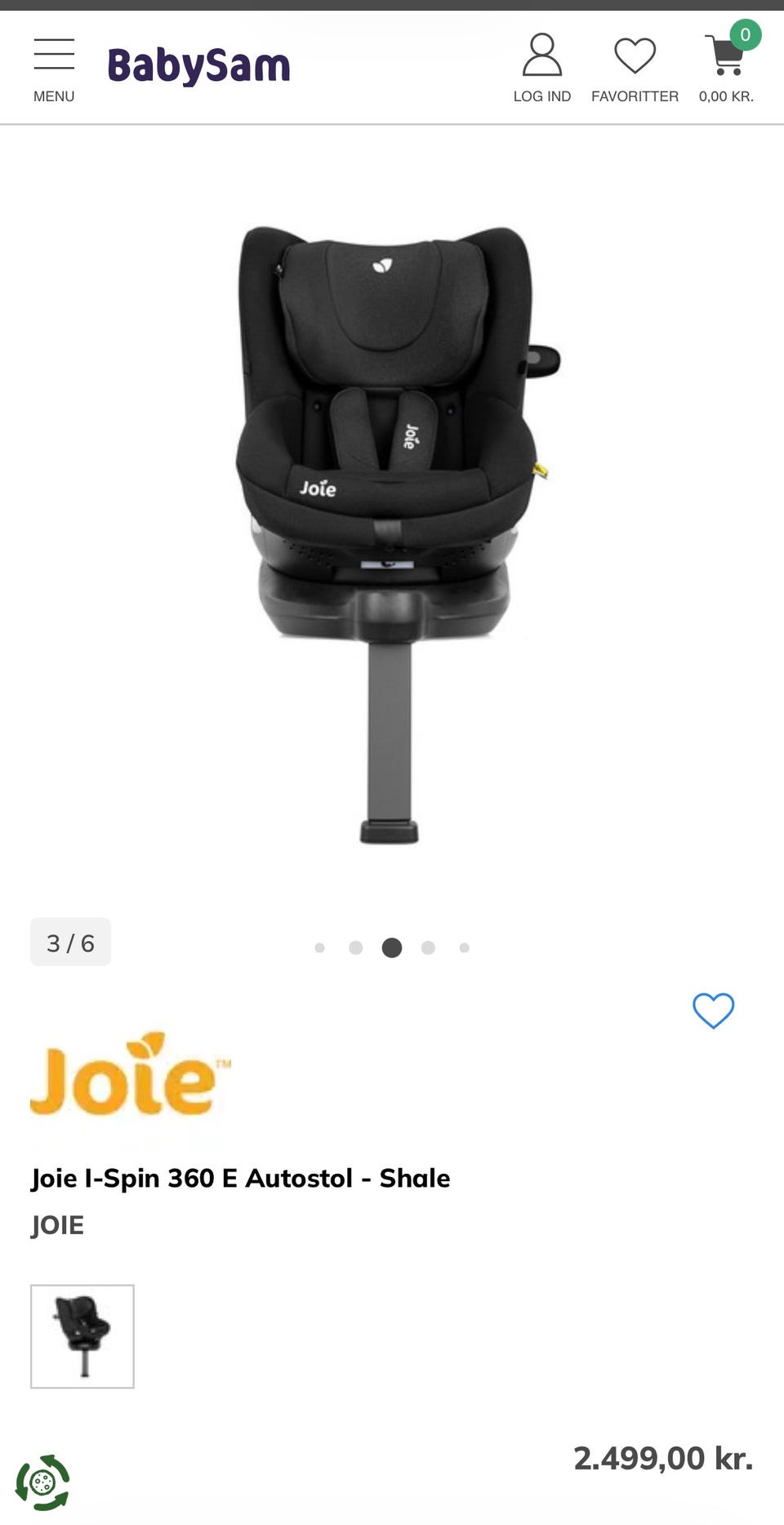Select the small car seat color thumbnail
Screen dimensions: 784x1525
pyautogui.click(x=82, y=1336)
